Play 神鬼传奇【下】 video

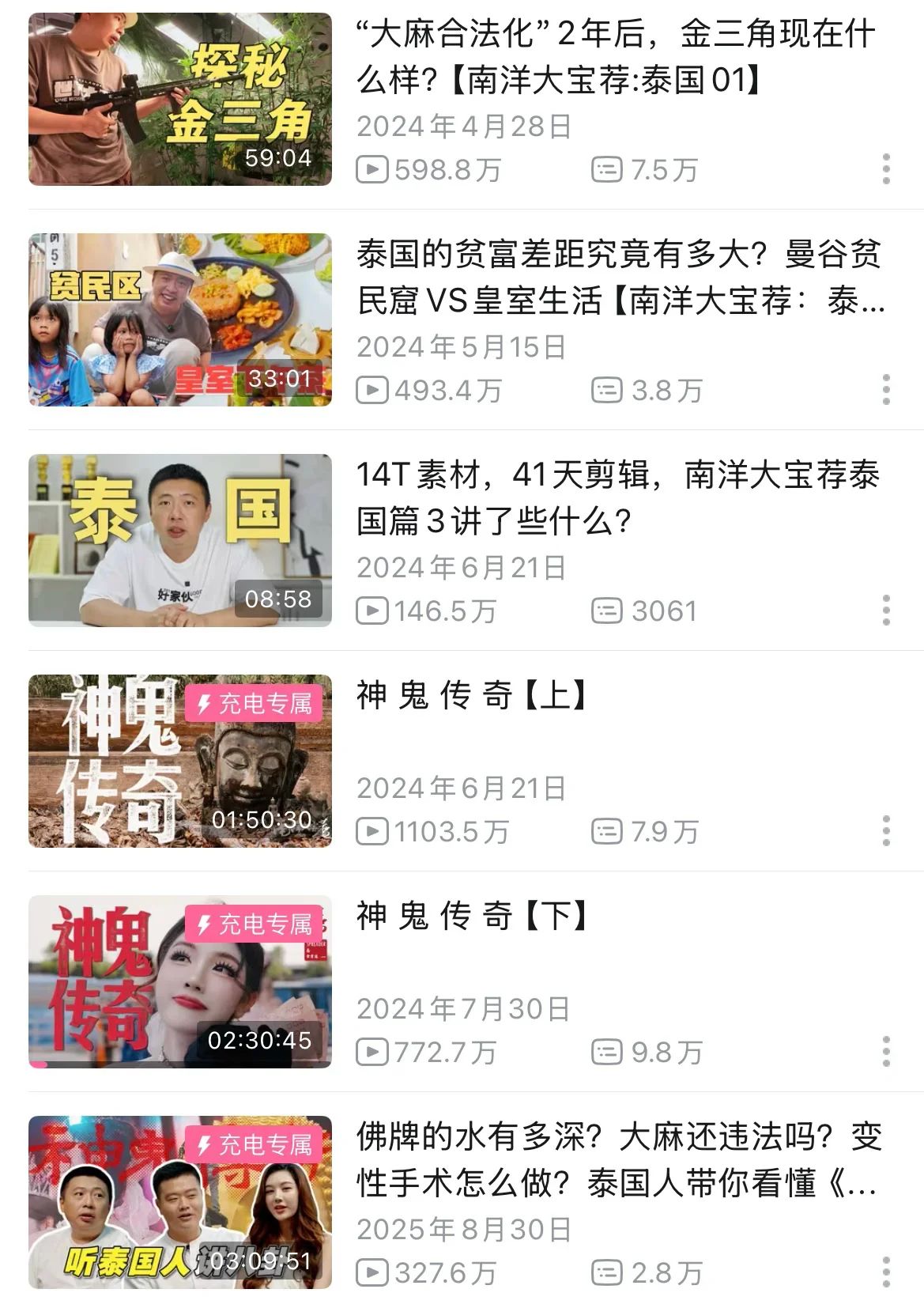pyautogui.click(x=180, y=981)
